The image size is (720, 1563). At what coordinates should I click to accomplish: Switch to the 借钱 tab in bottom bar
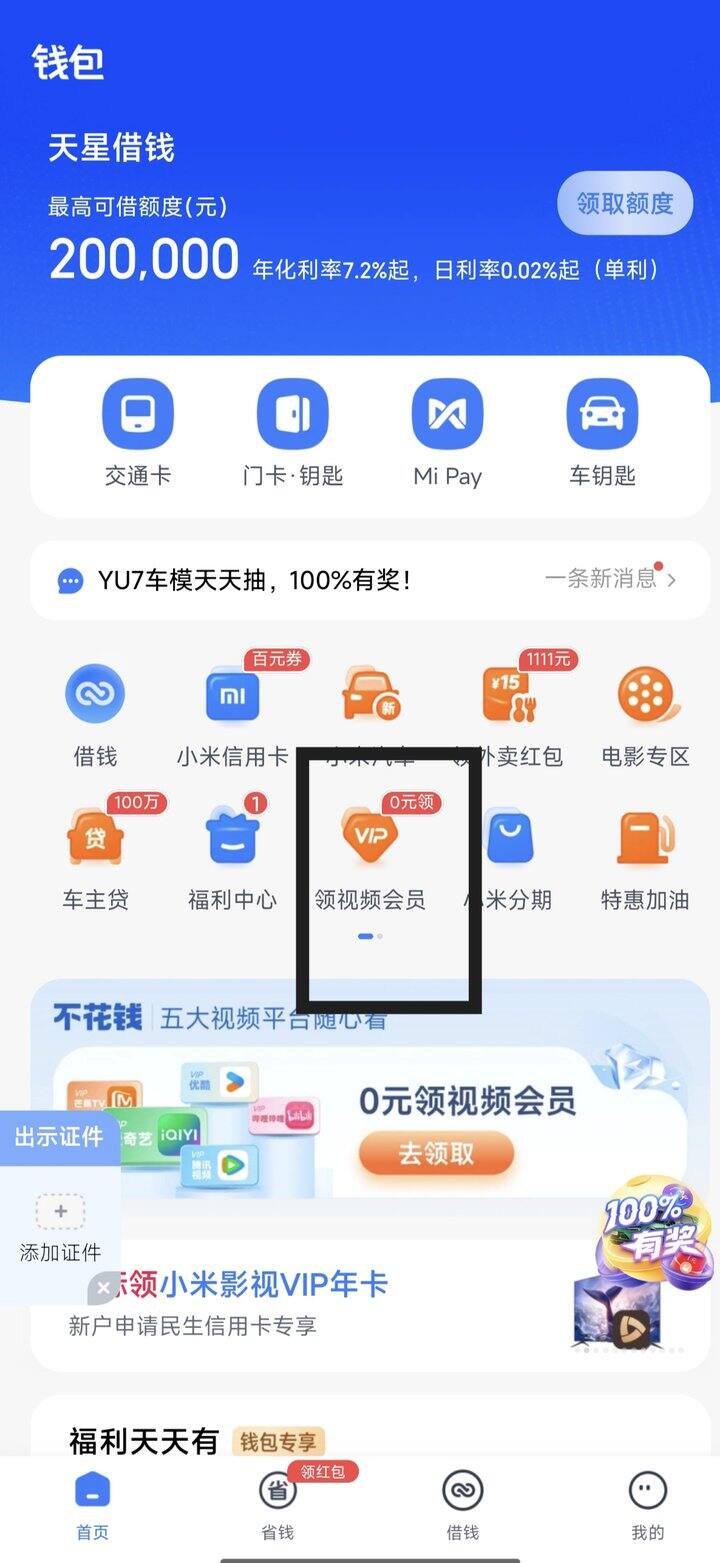tap(462, 1500)
